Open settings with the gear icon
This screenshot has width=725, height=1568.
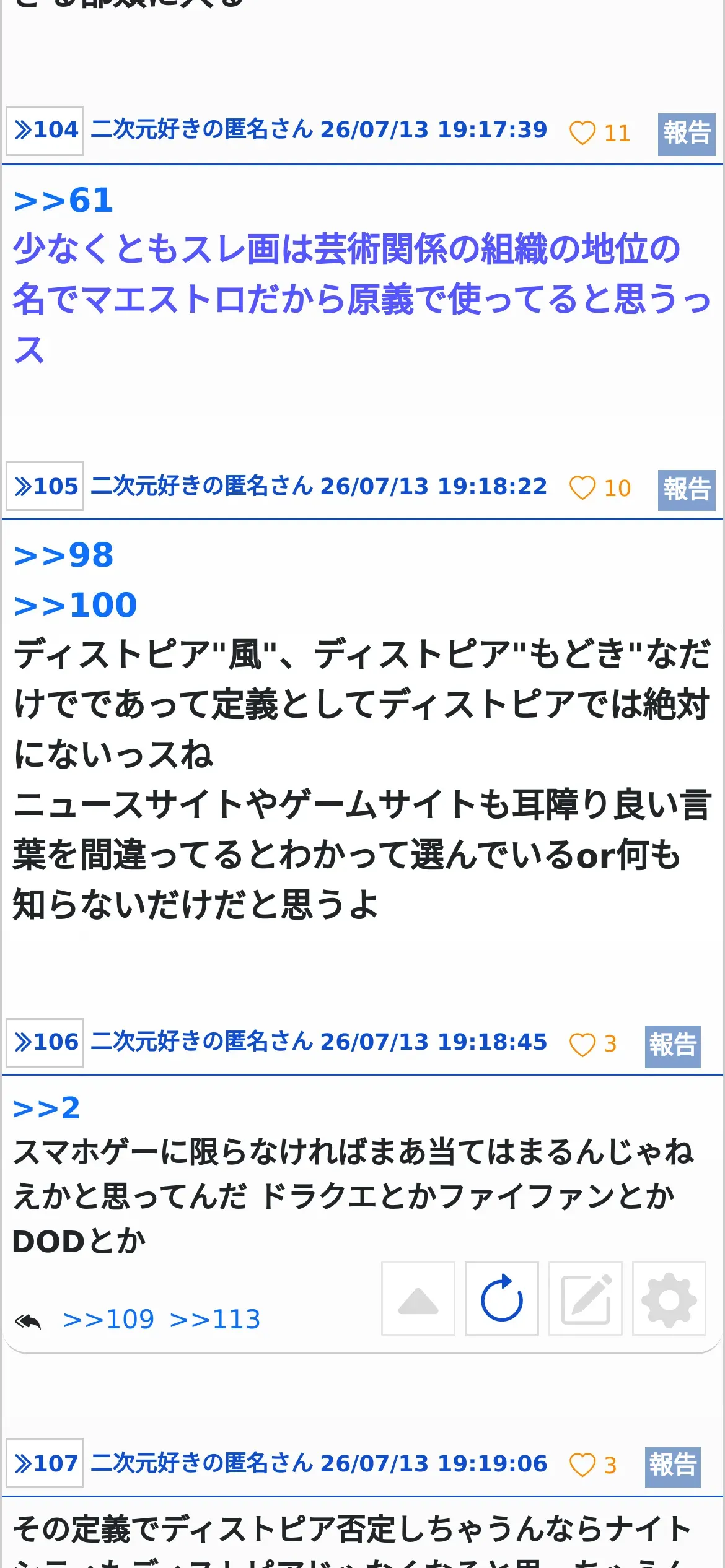tap(669, 1299)
